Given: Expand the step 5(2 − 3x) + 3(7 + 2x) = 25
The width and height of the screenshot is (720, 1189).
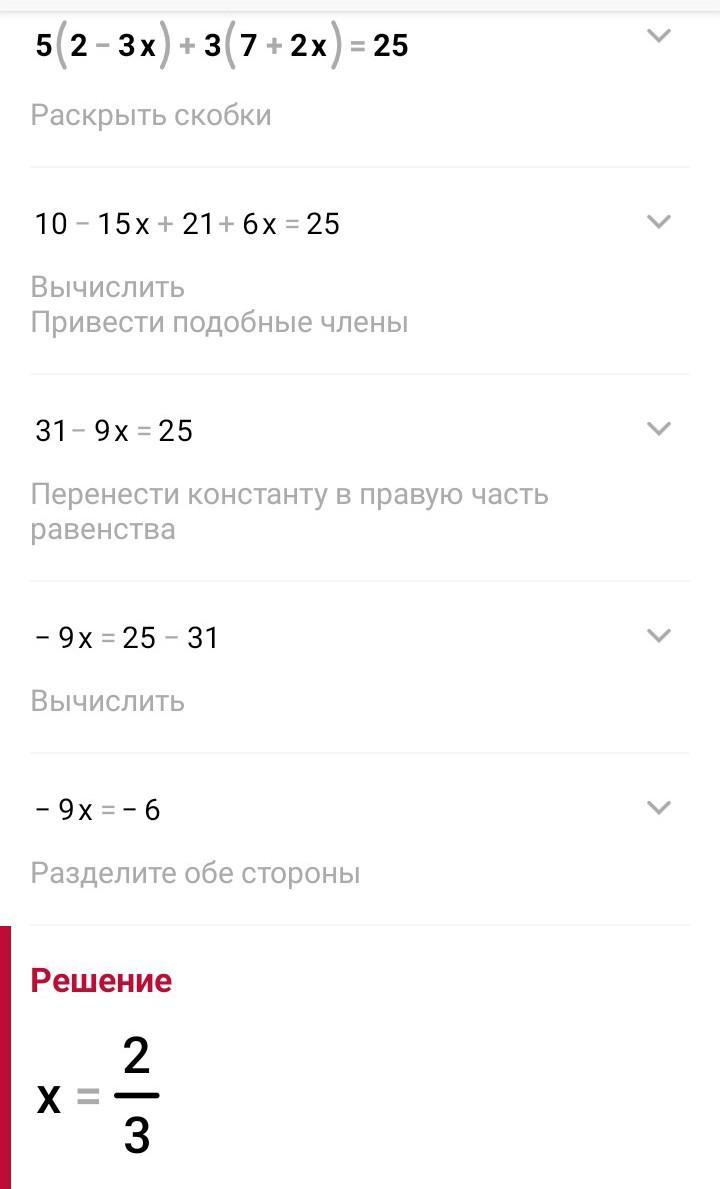Looking at the screenshot, I should point(658,37).
